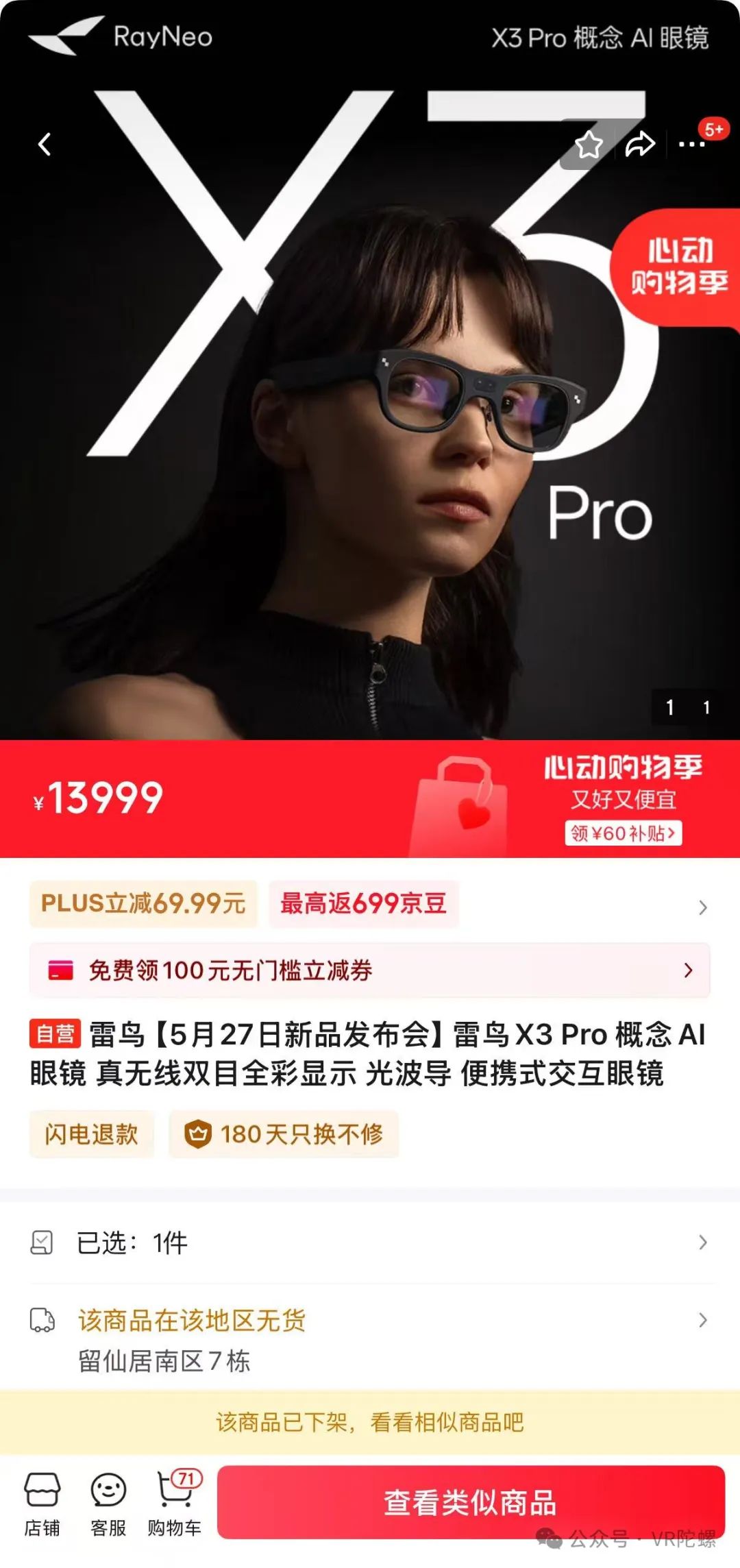The image size is (740, 1568).
Task: Change the delivery address 留仙居南区7栋
Action: pos(370,1340)
